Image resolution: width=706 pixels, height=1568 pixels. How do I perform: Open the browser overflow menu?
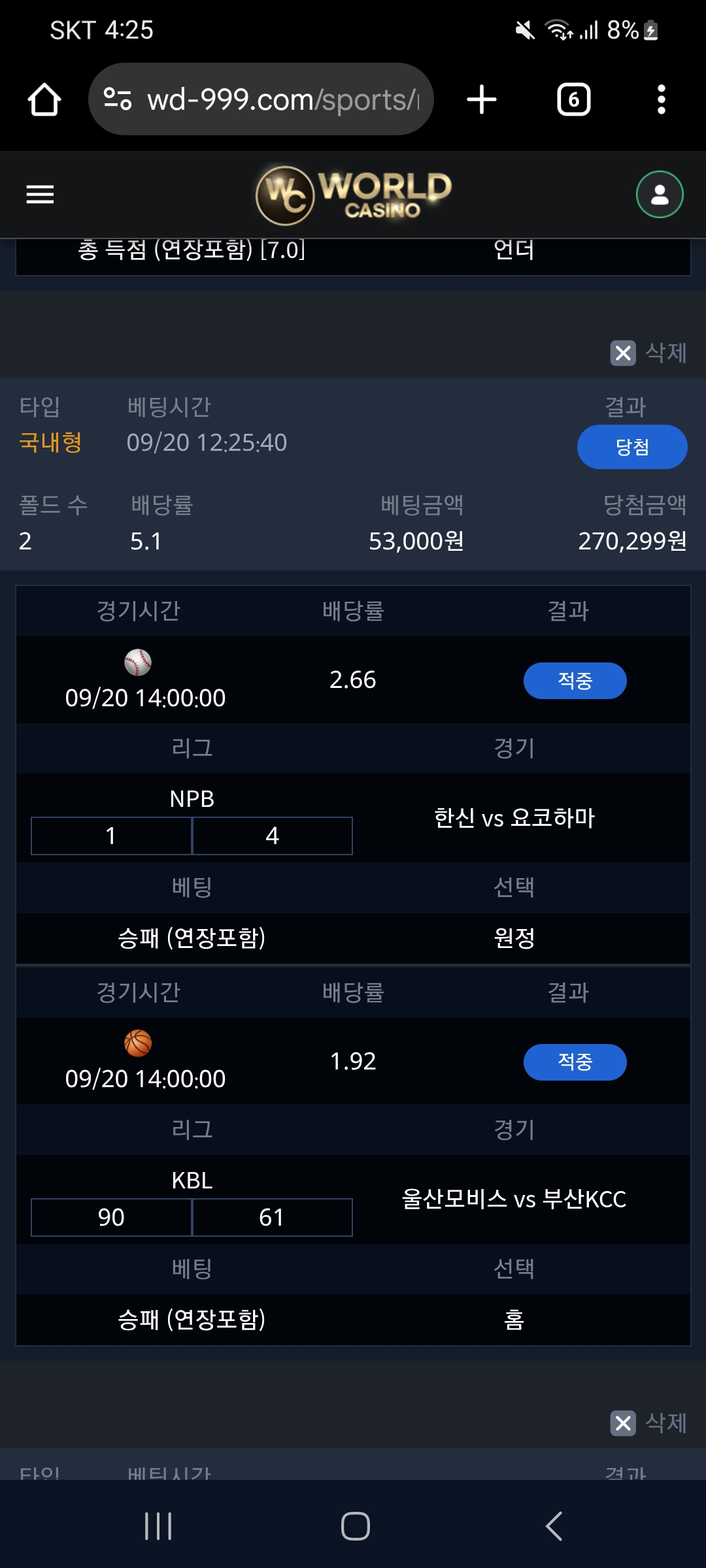click(661, 100)
